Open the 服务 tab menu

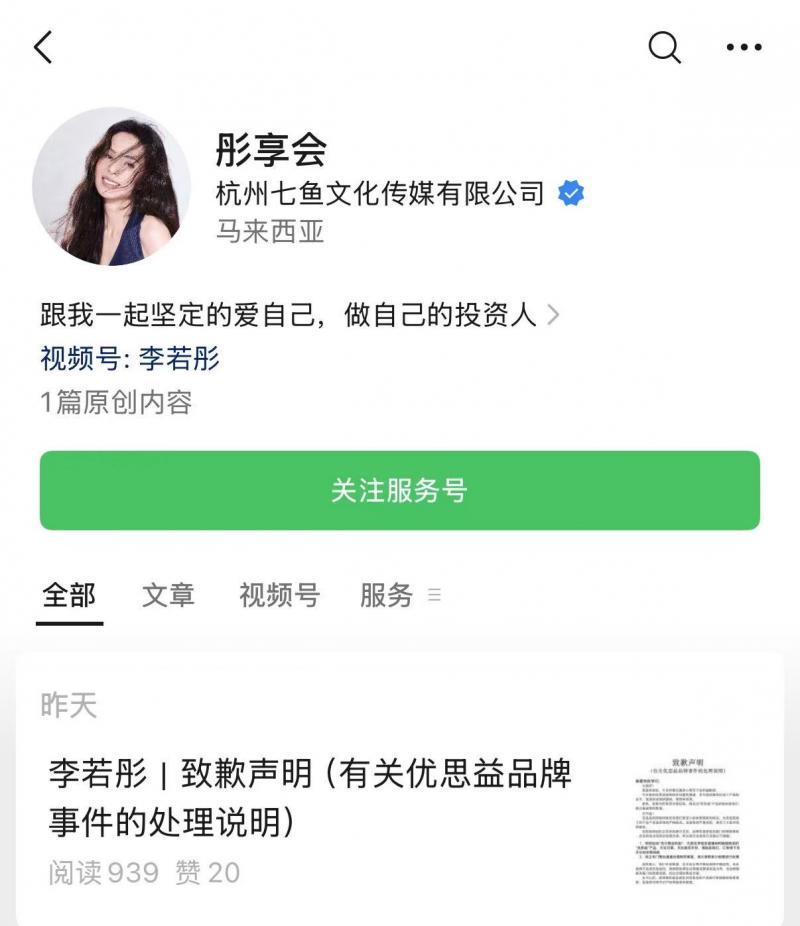tap(399, 595)
